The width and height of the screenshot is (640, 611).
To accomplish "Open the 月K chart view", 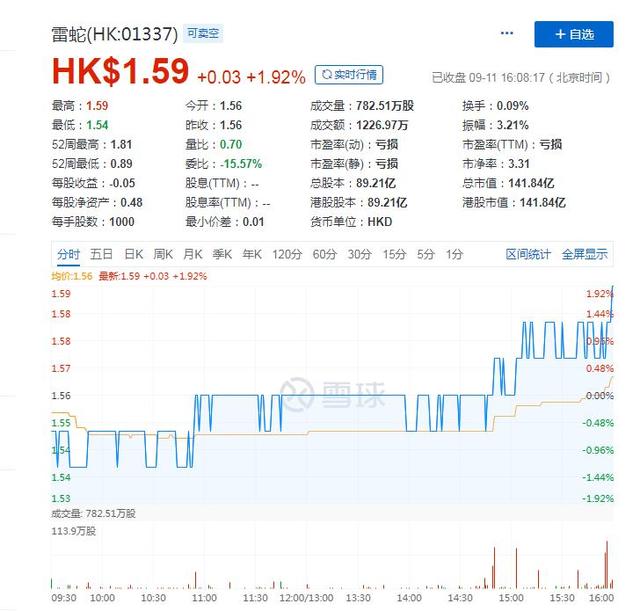I will point(193,254).
